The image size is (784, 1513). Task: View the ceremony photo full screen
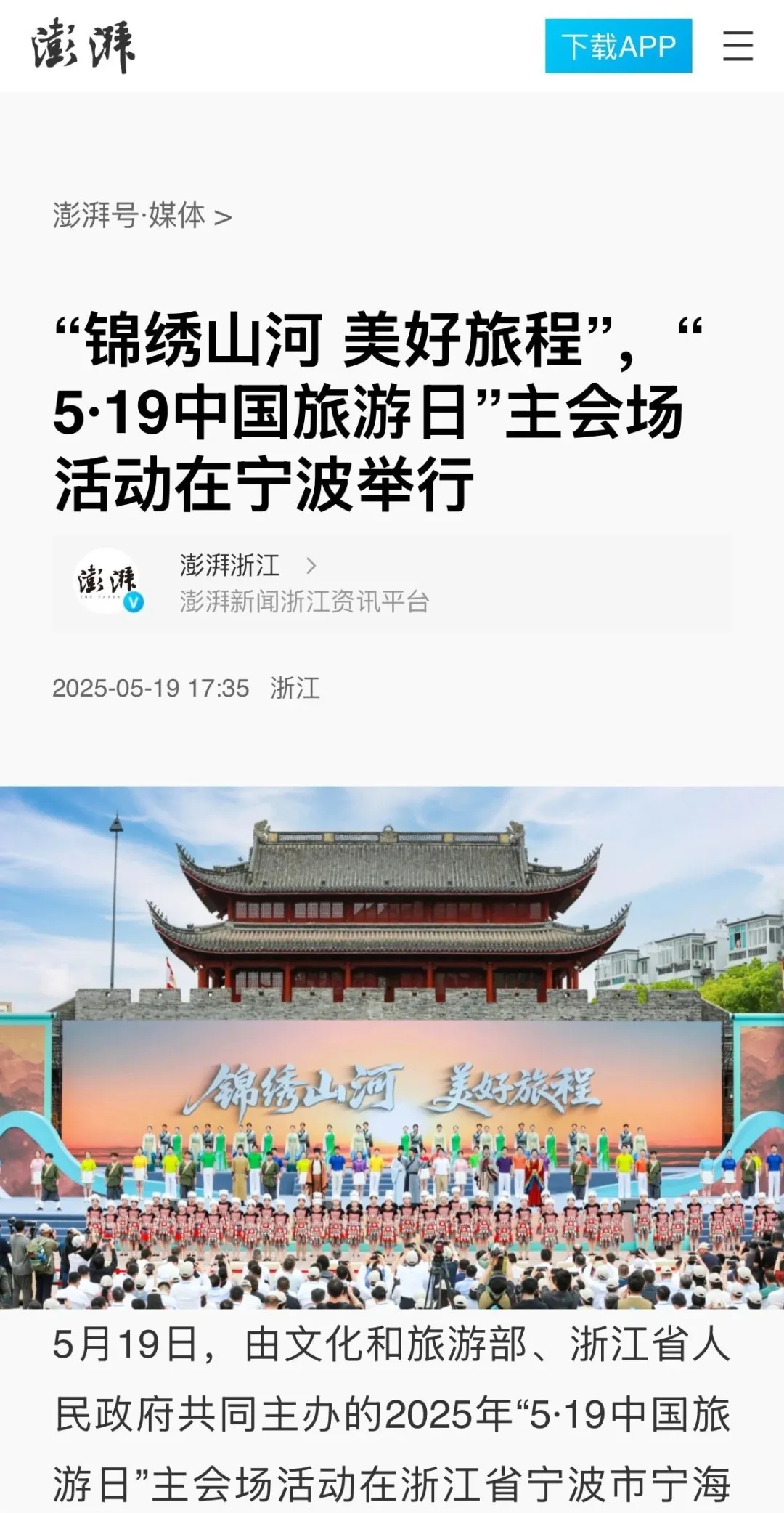coord(392,1047)
